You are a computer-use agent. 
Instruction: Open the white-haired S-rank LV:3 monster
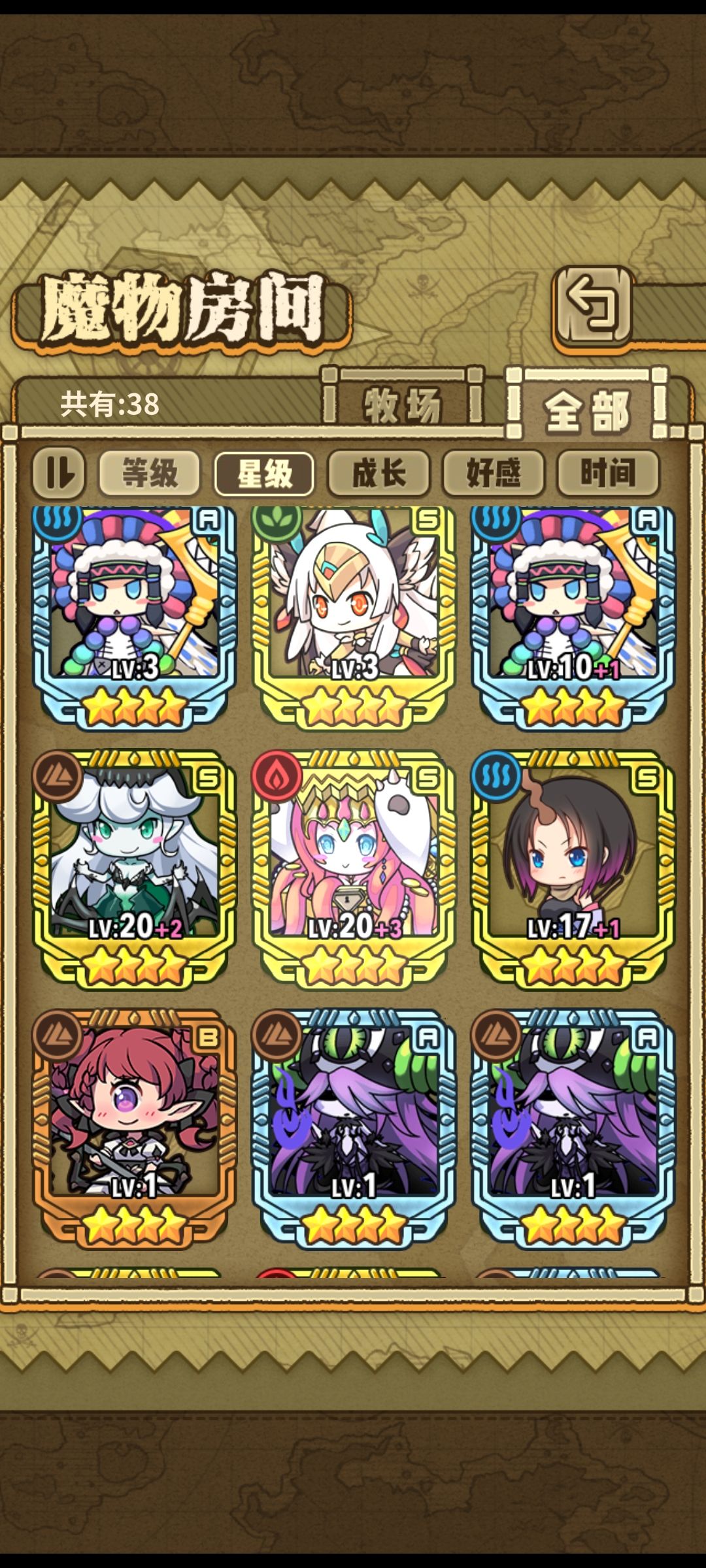pos(353,616)
